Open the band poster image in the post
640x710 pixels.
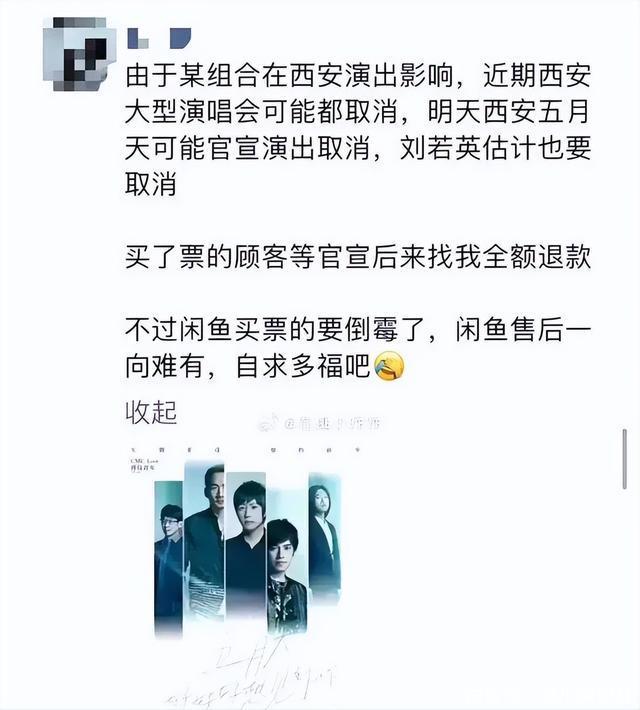249,560
